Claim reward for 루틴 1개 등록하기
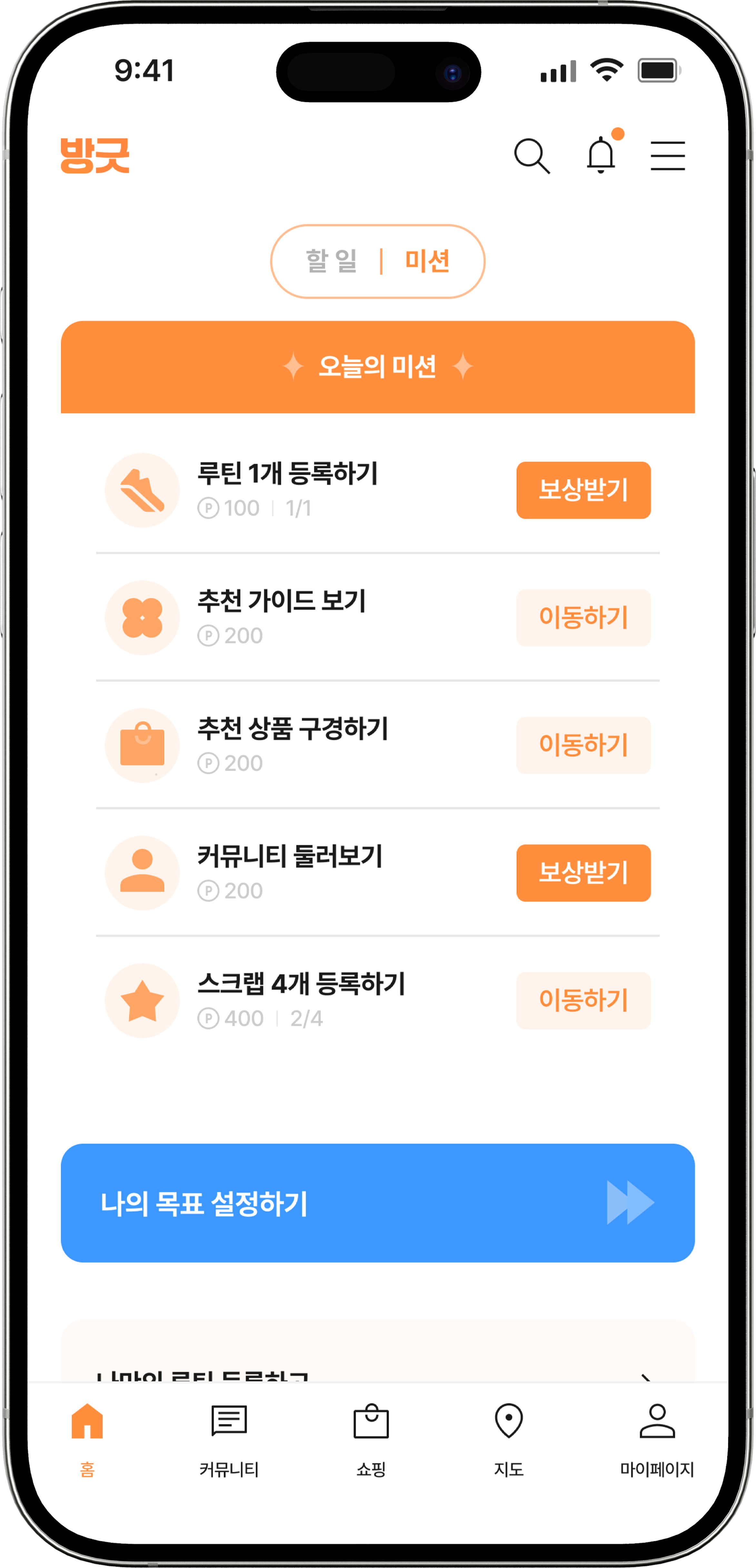This screenshot has width=756, height=1568. click(x=583, y=490)
